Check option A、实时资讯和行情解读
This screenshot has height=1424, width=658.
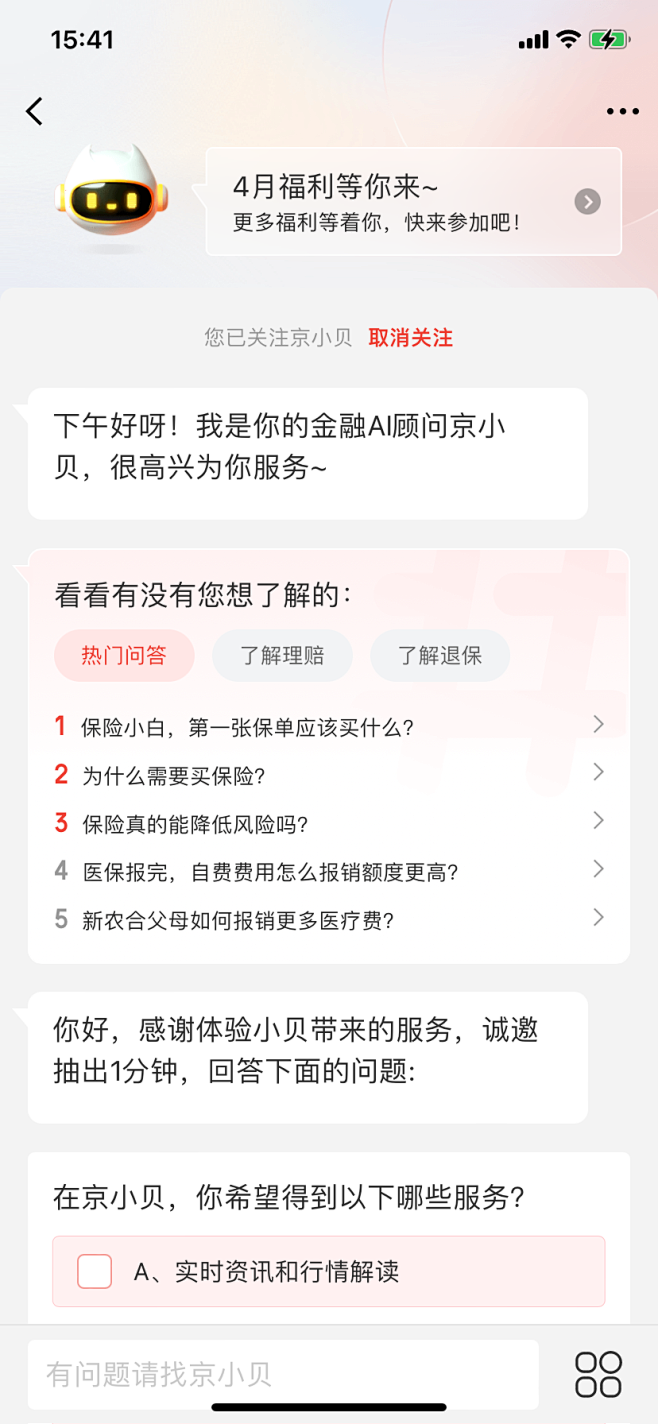coord(95,1271)
